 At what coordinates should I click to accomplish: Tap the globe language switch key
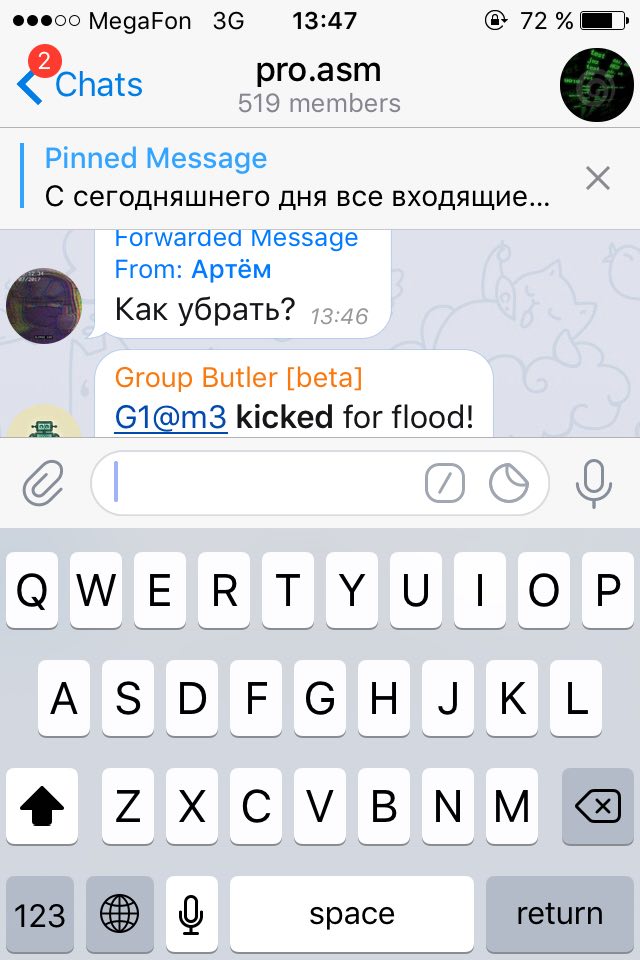[x=120, y=914]
